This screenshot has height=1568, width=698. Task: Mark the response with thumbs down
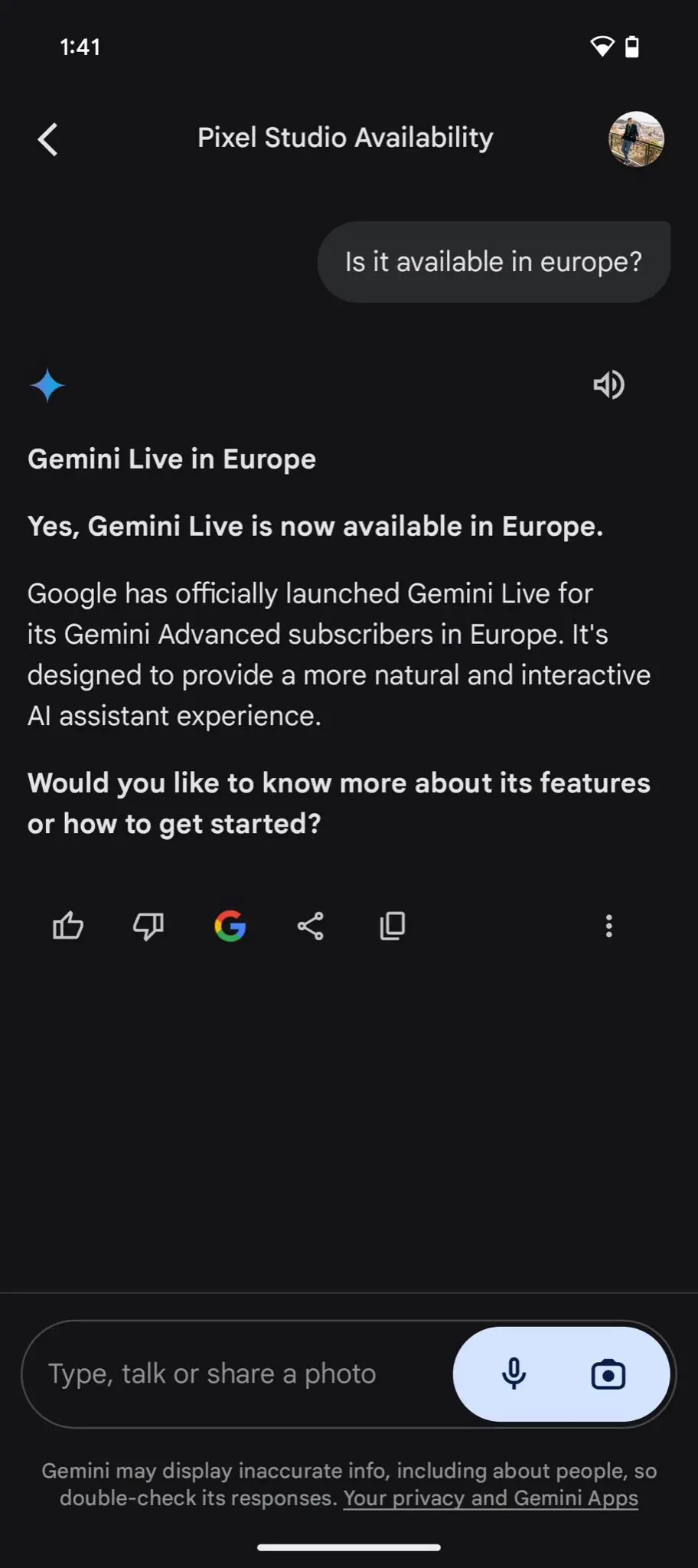click(x=148, y=926)
